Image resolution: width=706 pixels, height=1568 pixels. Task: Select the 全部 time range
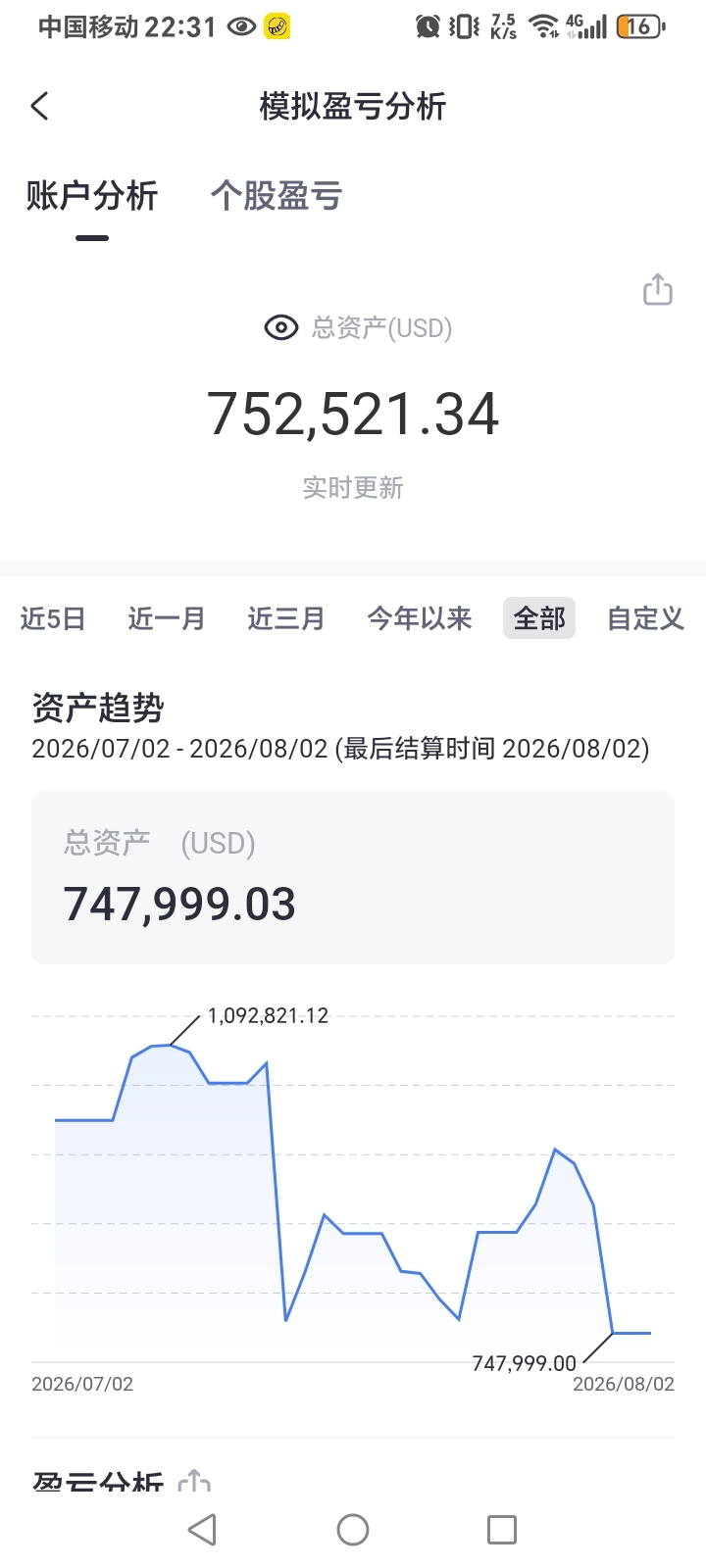coord(539,618)
